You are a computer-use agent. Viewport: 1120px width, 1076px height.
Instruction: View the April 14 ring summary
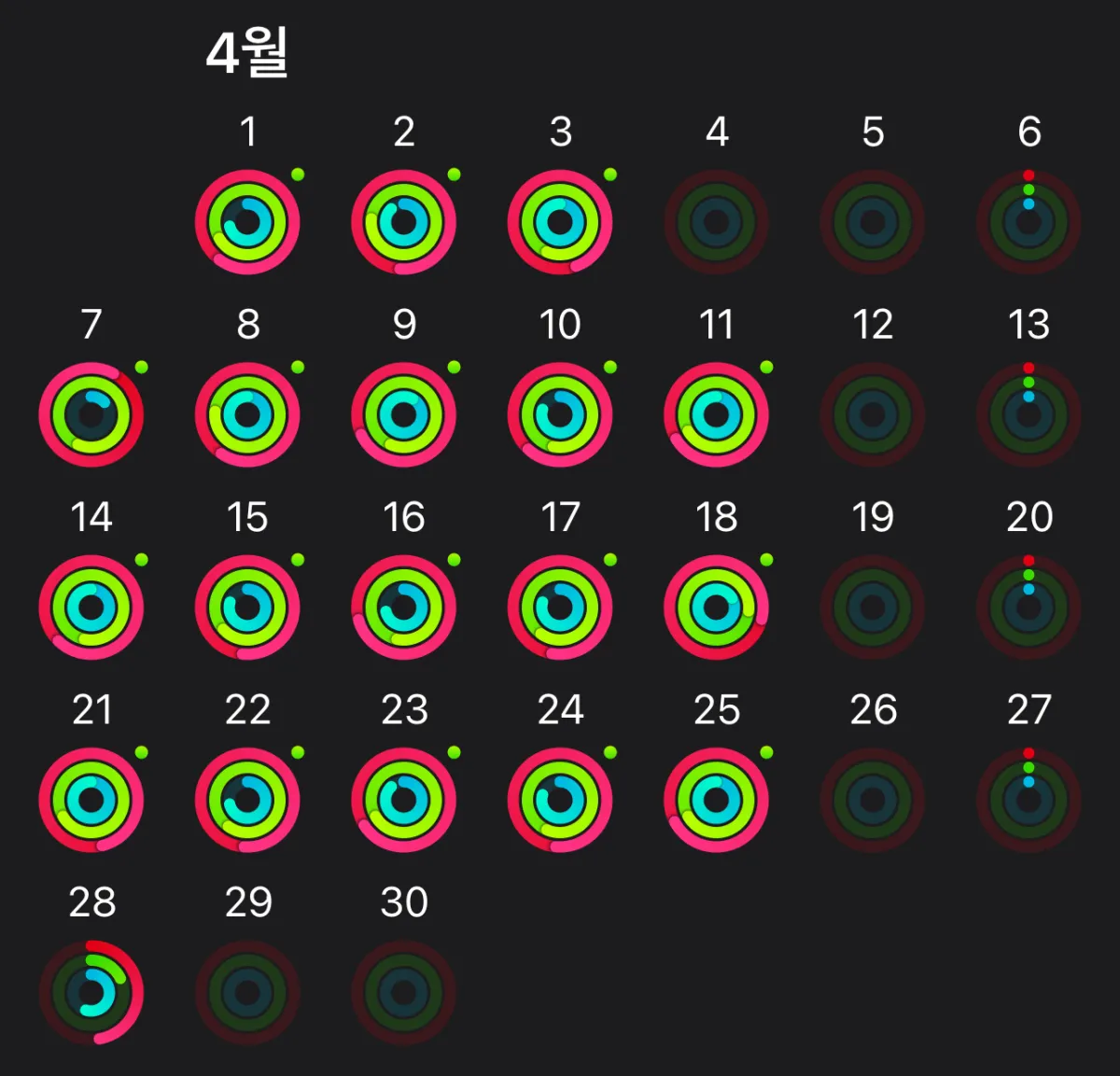[91, 608]
